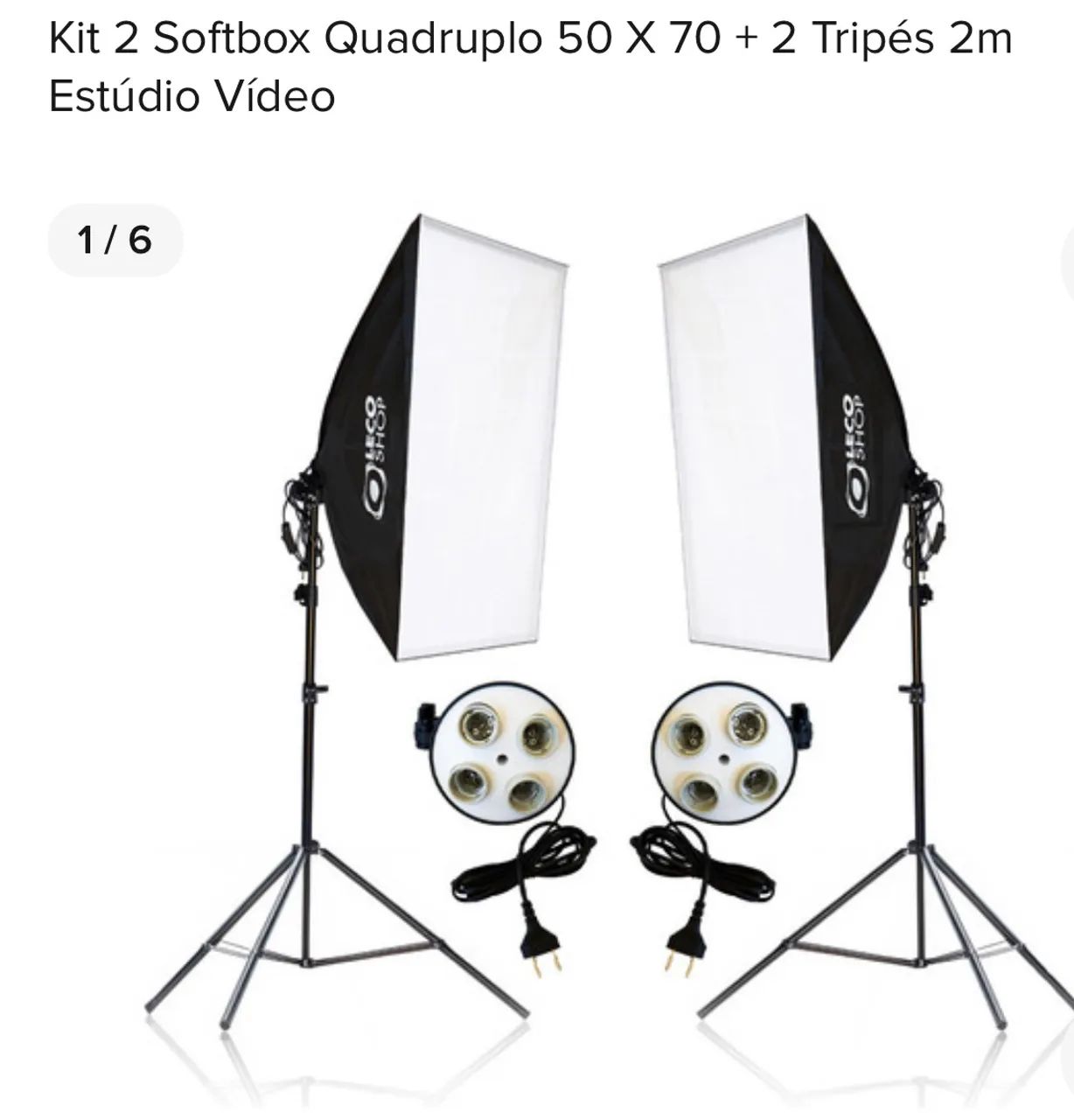
Task: Click the Estúdio Vídeo text in the title
Action: pyautogui.click(x=192, y=94)
